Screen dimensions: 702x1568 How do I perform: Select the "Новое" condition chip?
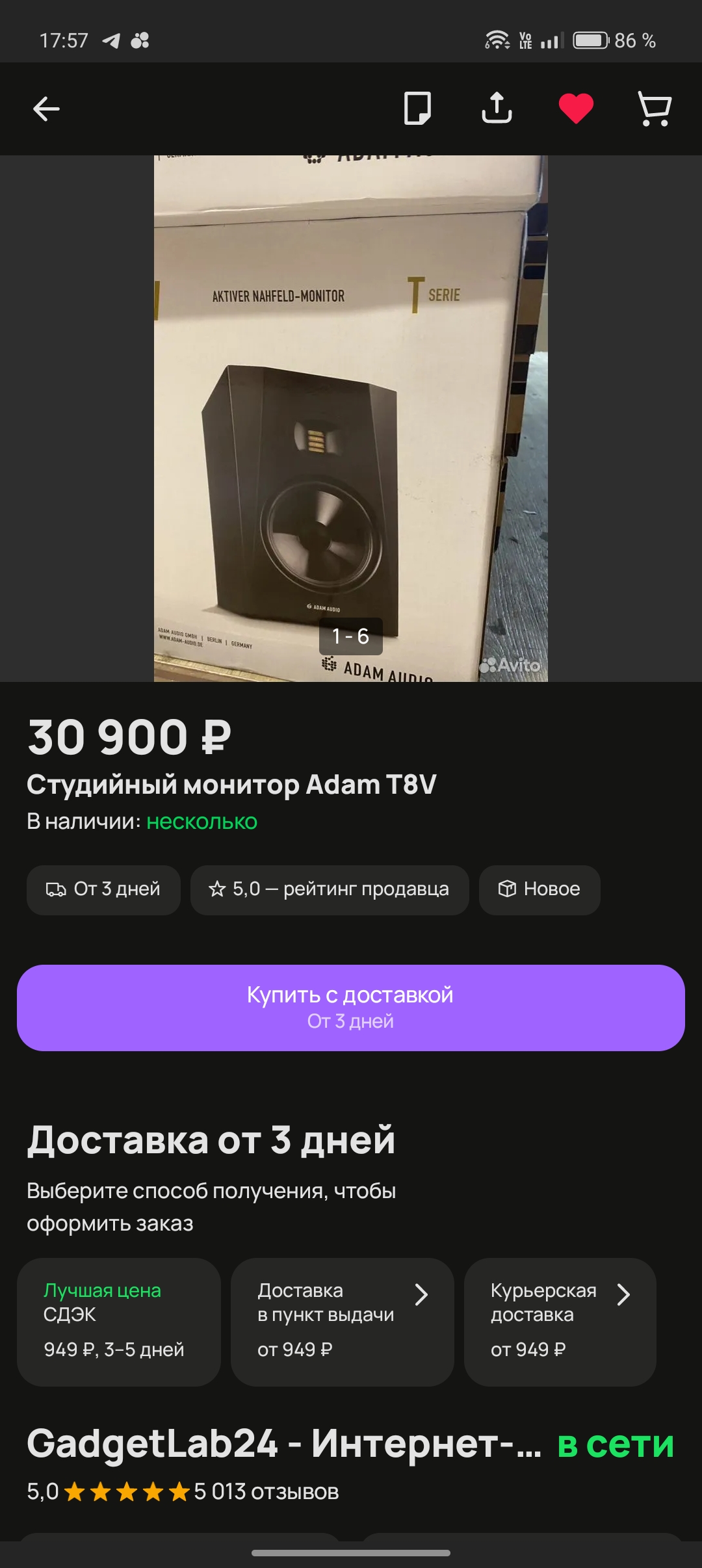539,889
